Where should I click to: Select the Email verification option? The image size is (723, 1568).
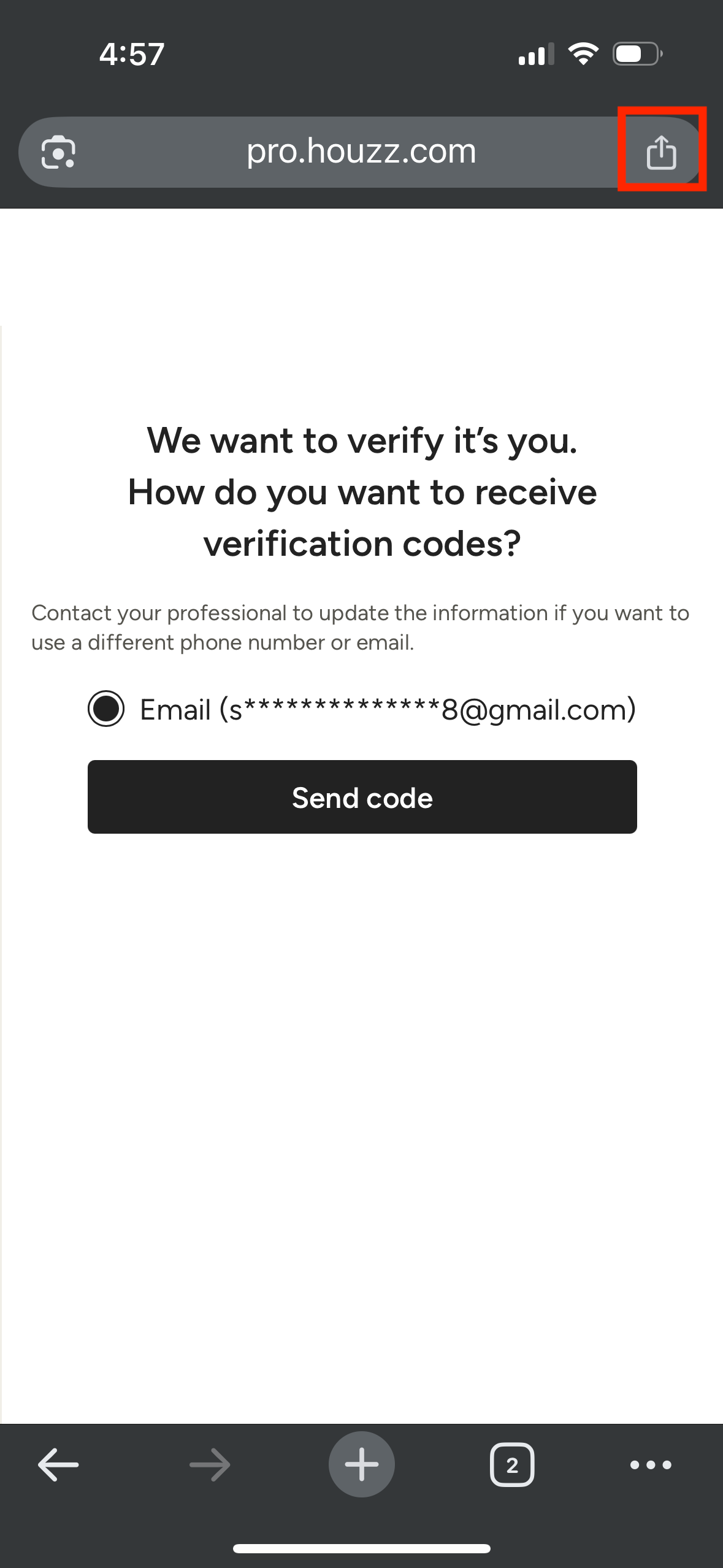(x=106, y=709)
